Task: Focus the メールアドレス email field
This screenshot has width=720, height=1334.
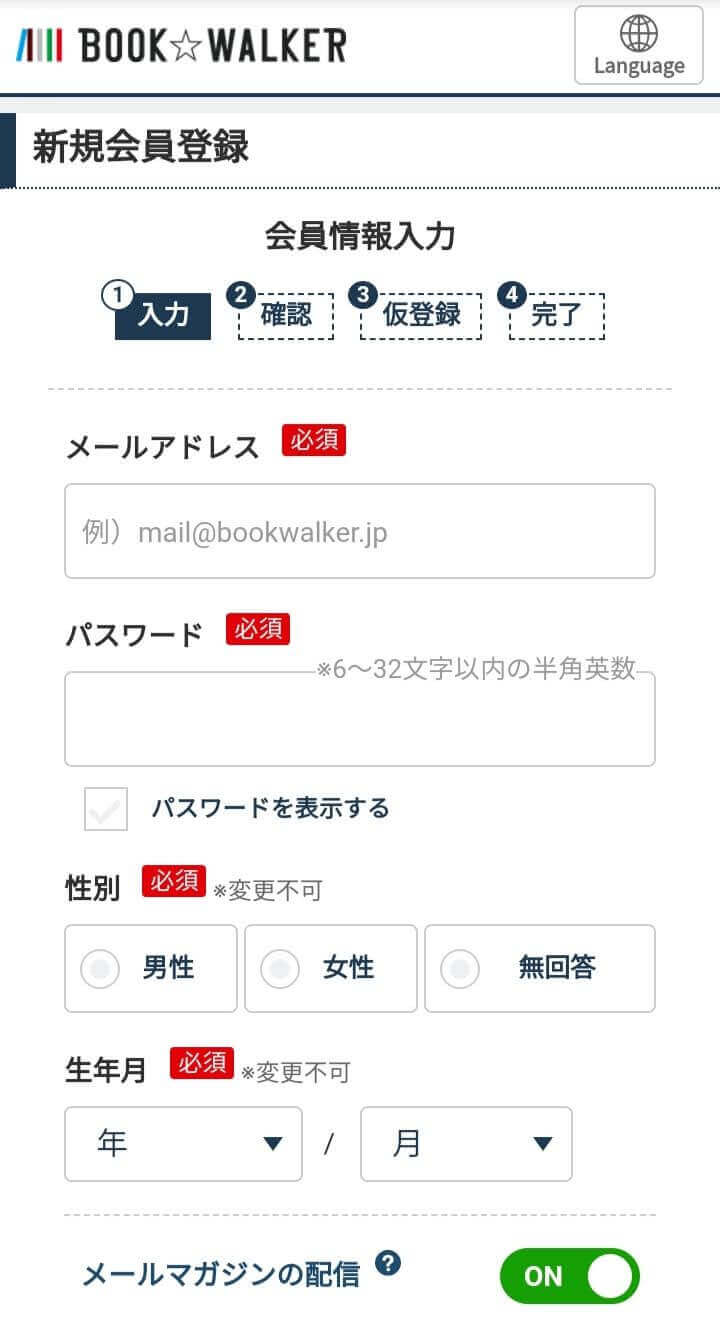Action: click(360, 531)
